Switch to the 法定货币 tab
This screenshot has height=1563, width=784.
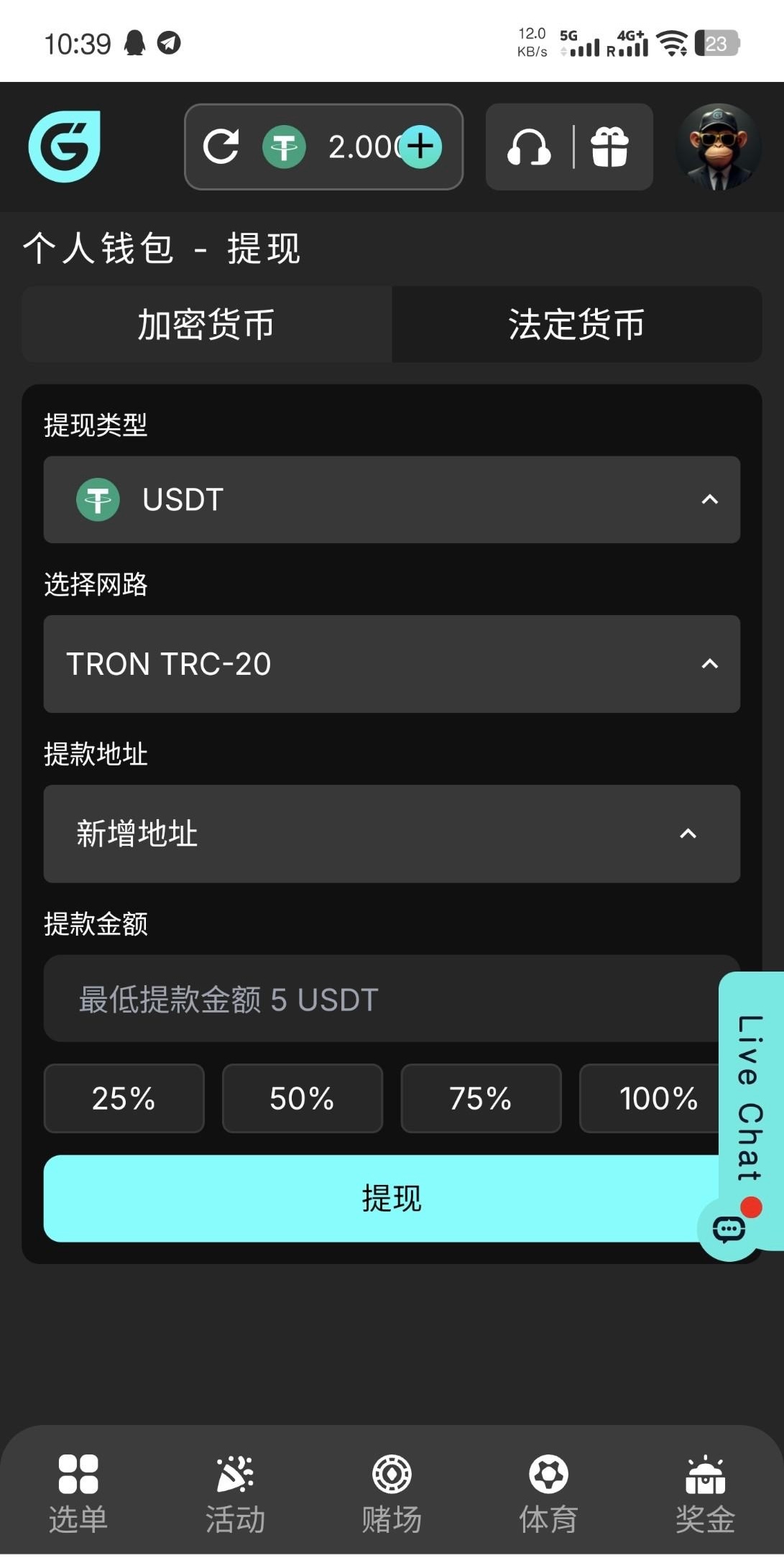[576, 324]
